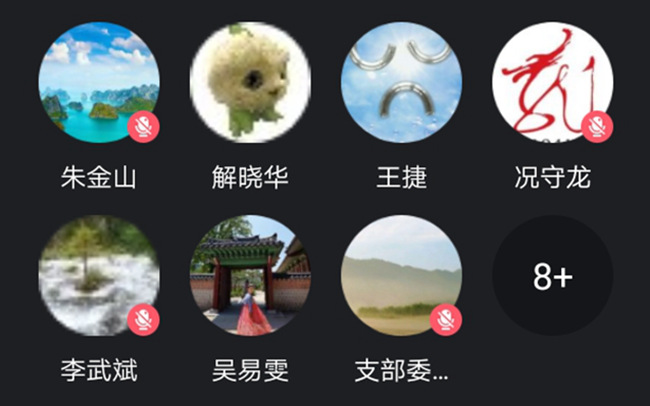This screenshot has height=406, width=650.
Task: Show the 8+ more participants
Action: point(552,276)
